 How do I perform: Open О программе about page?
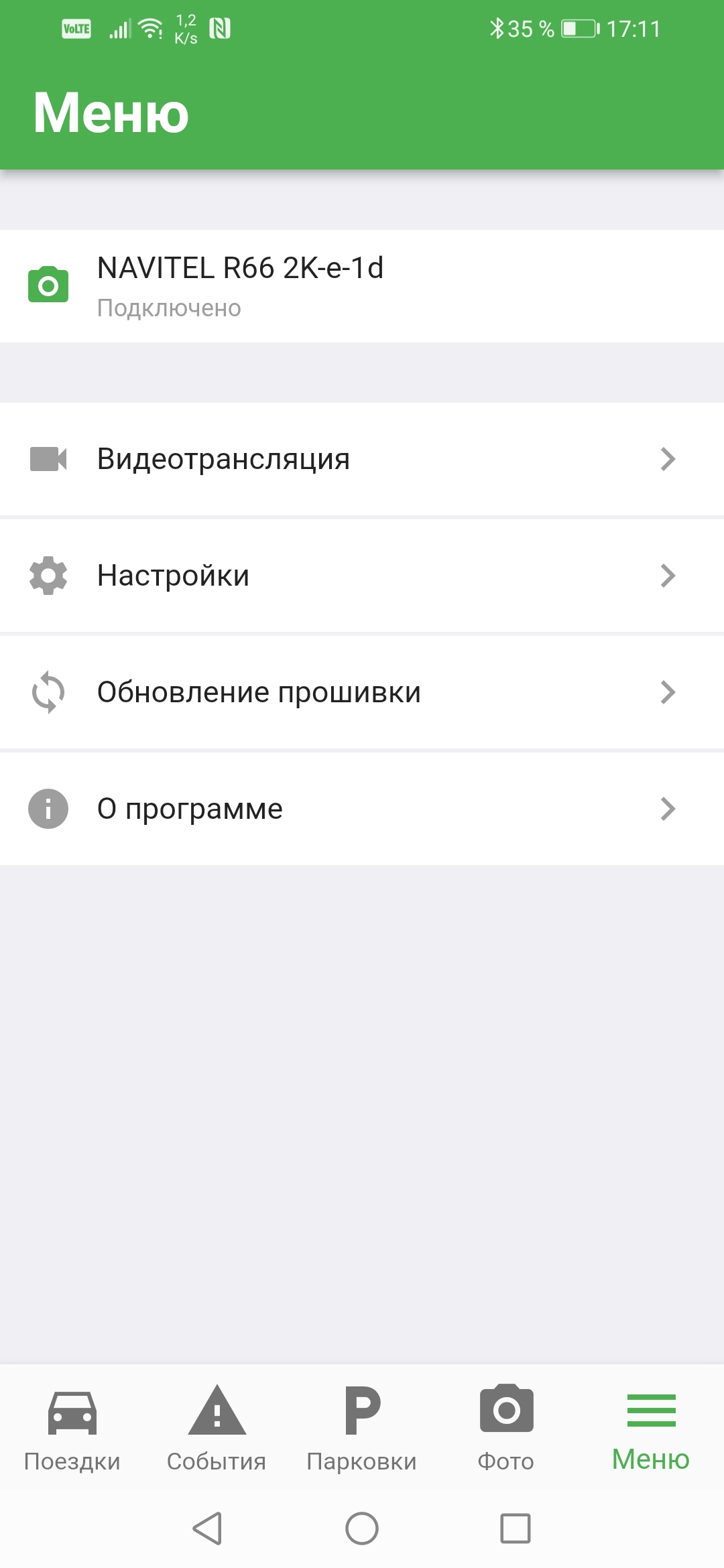(x=362, y=809)
